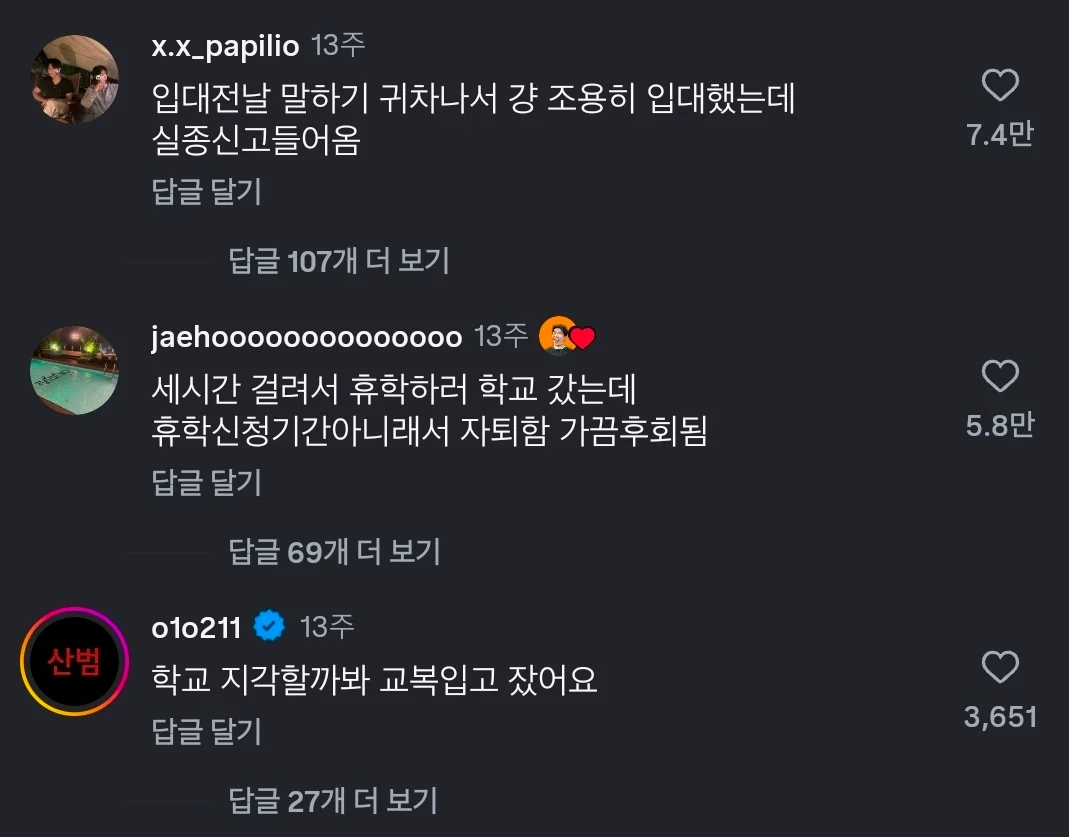Reply to x.x_papilio's comment

click(206, 192)
